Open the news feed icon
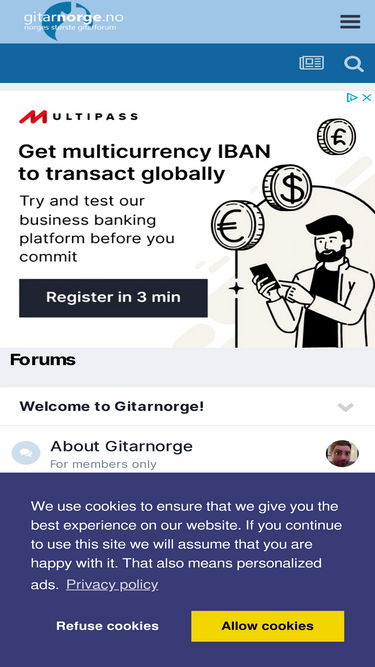375x667 pixels. [312, 63]
